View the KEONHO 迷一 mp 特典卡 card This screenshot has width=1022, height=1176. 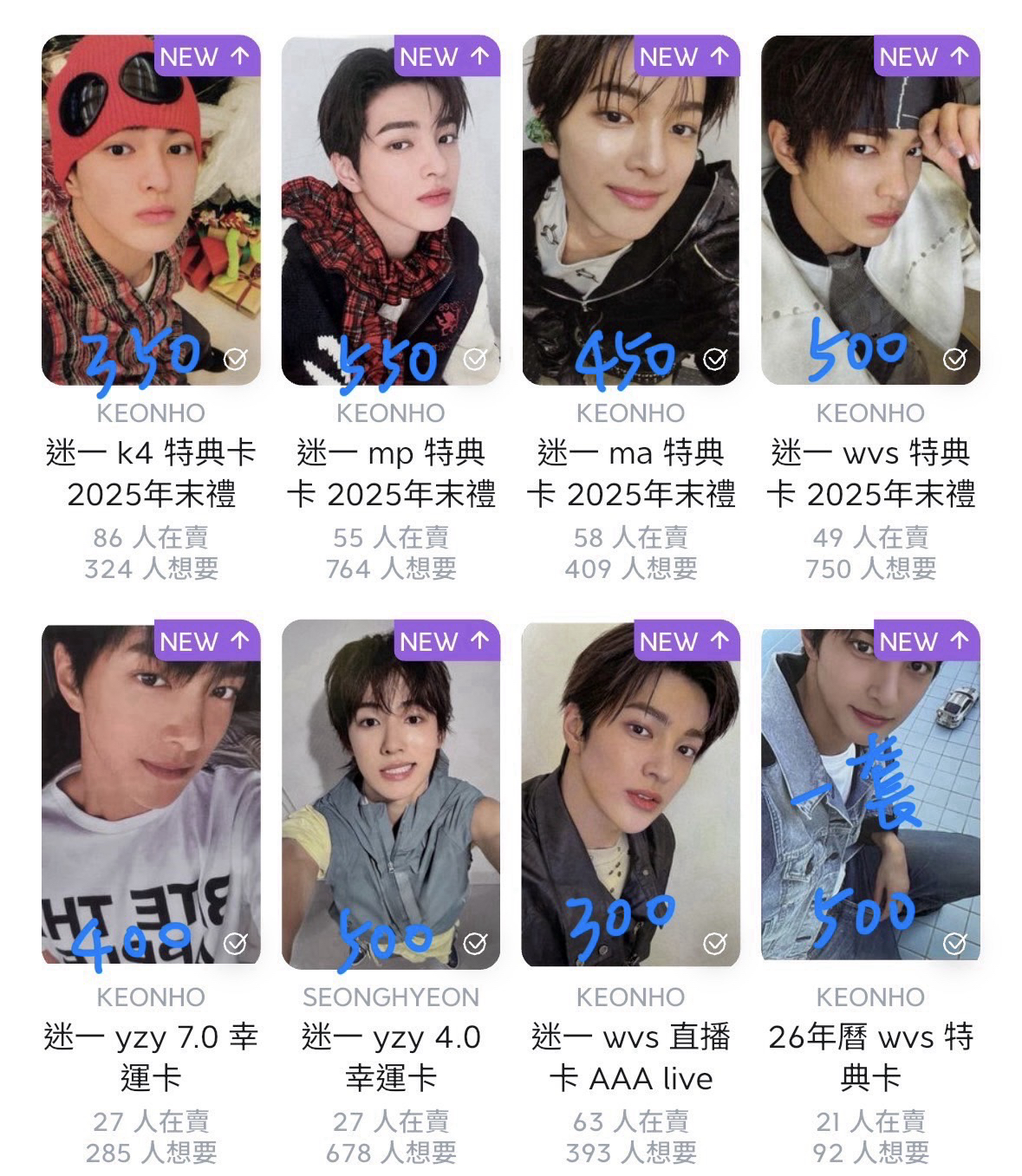[x=391, y=210]
